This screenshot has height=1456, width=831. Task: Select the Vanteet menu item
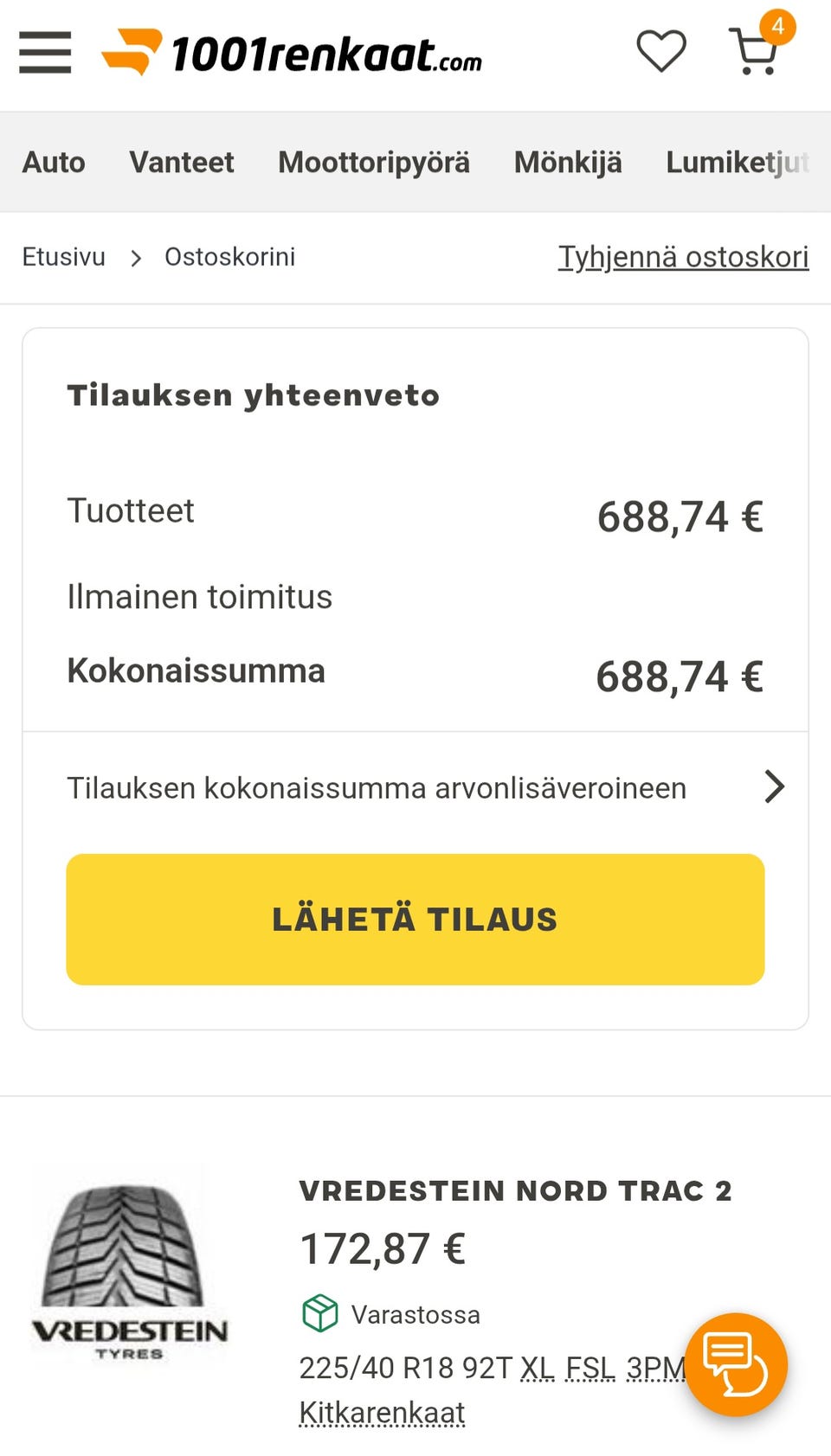point(181,163)
